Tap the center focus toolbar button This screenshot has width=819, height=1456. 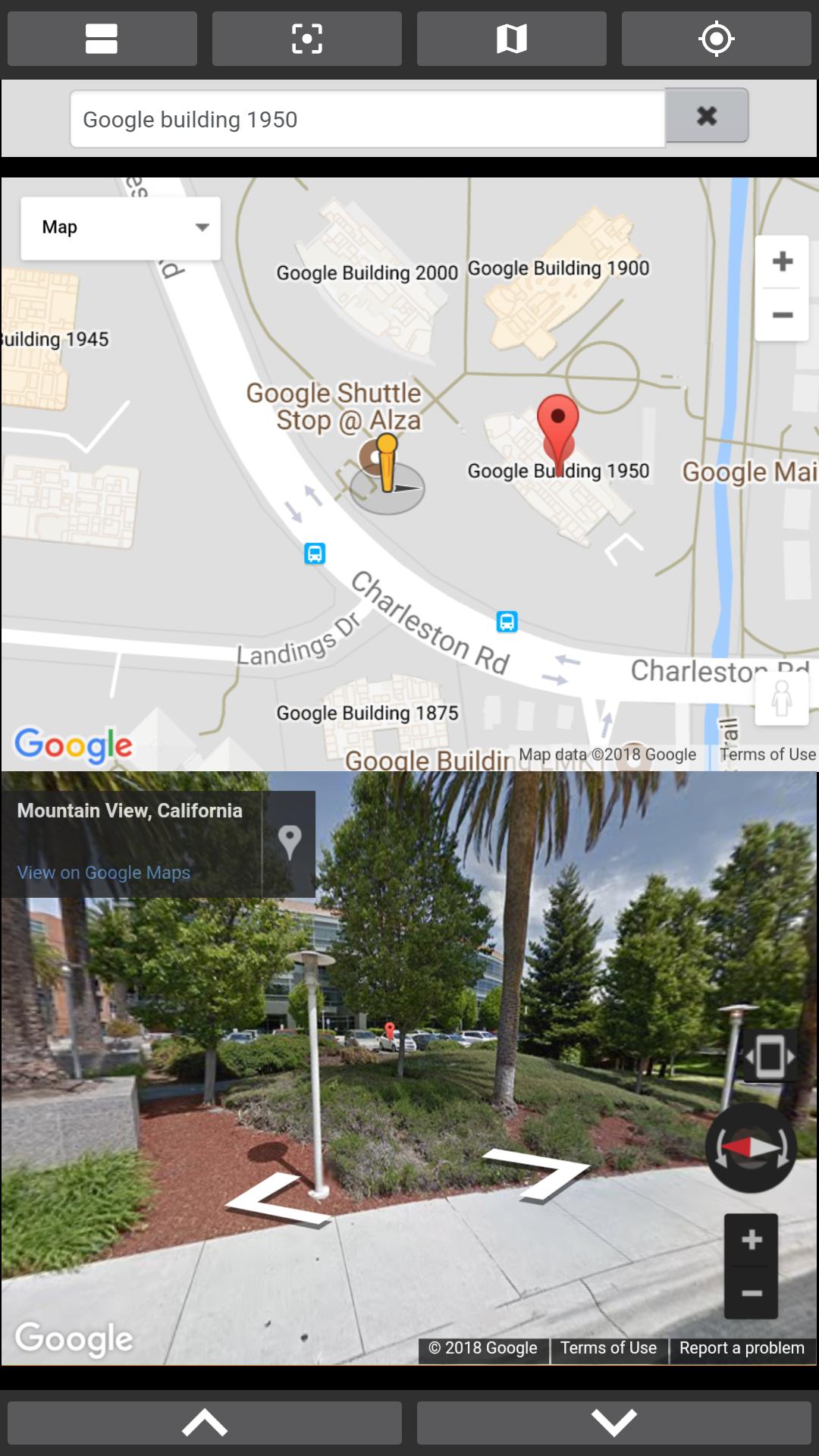click(306, 39)
